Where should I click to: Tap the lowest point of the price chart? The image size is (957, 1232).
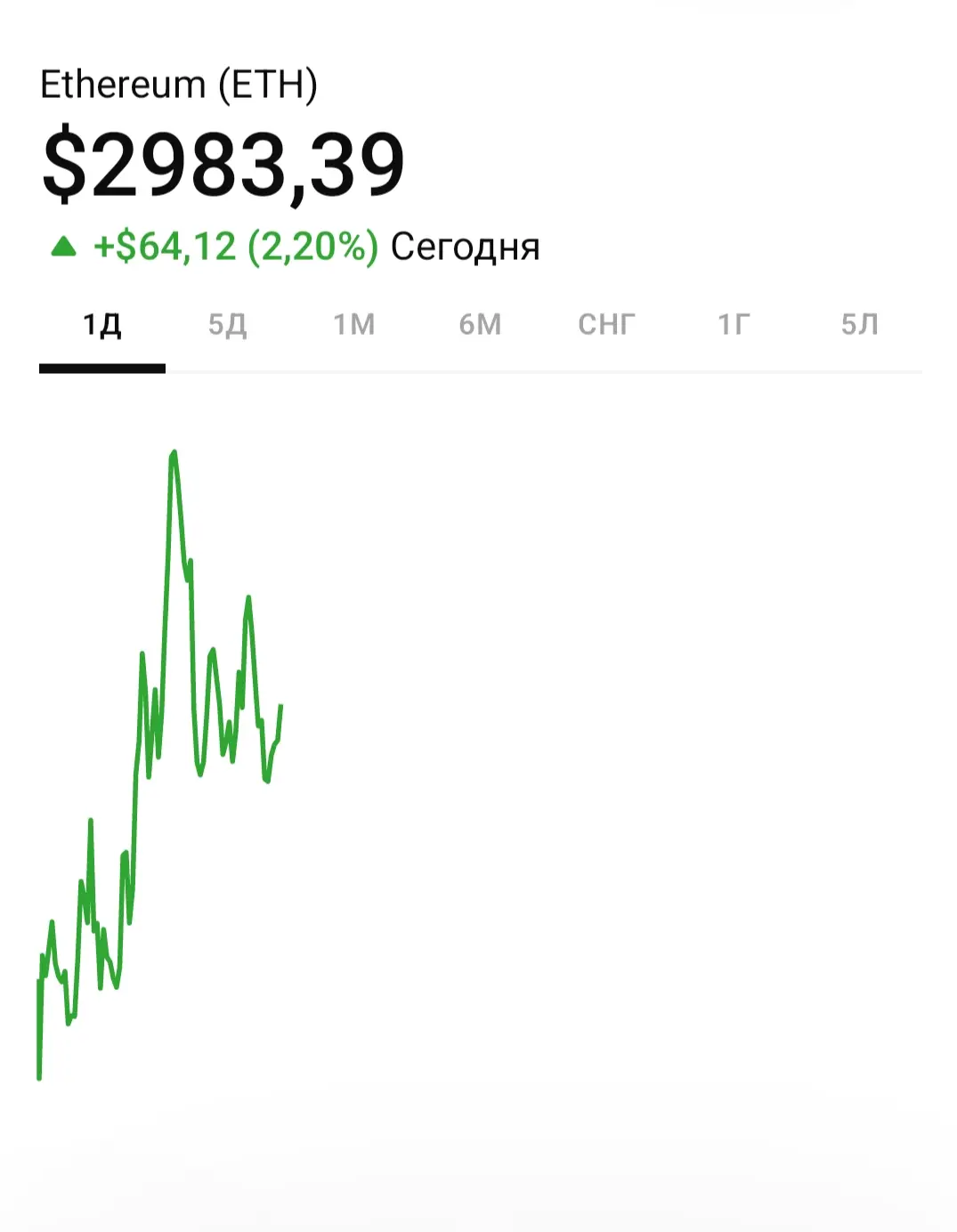pos(39,1077)
